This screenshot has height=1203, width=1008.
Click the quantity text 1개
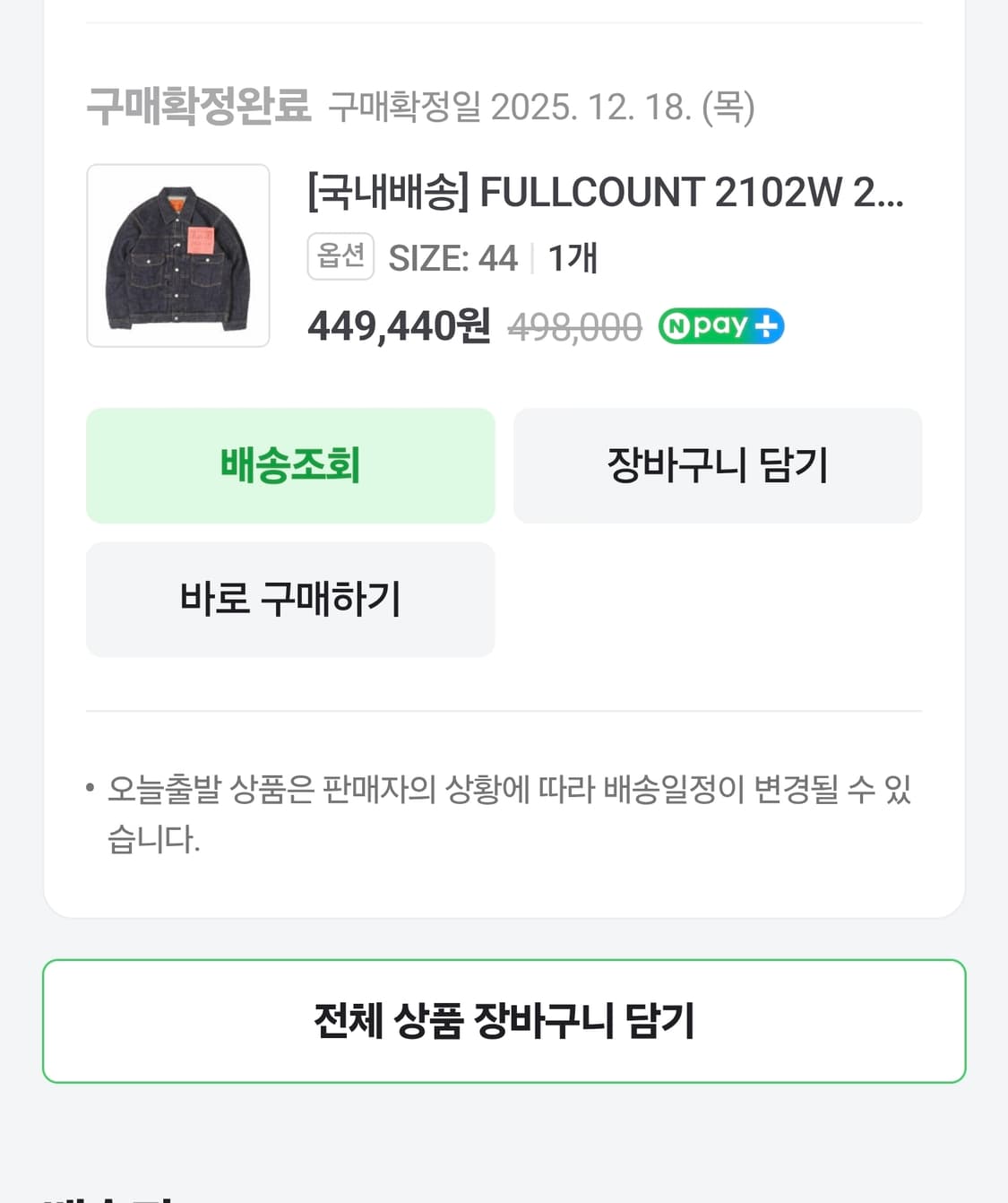pos(573,257)
